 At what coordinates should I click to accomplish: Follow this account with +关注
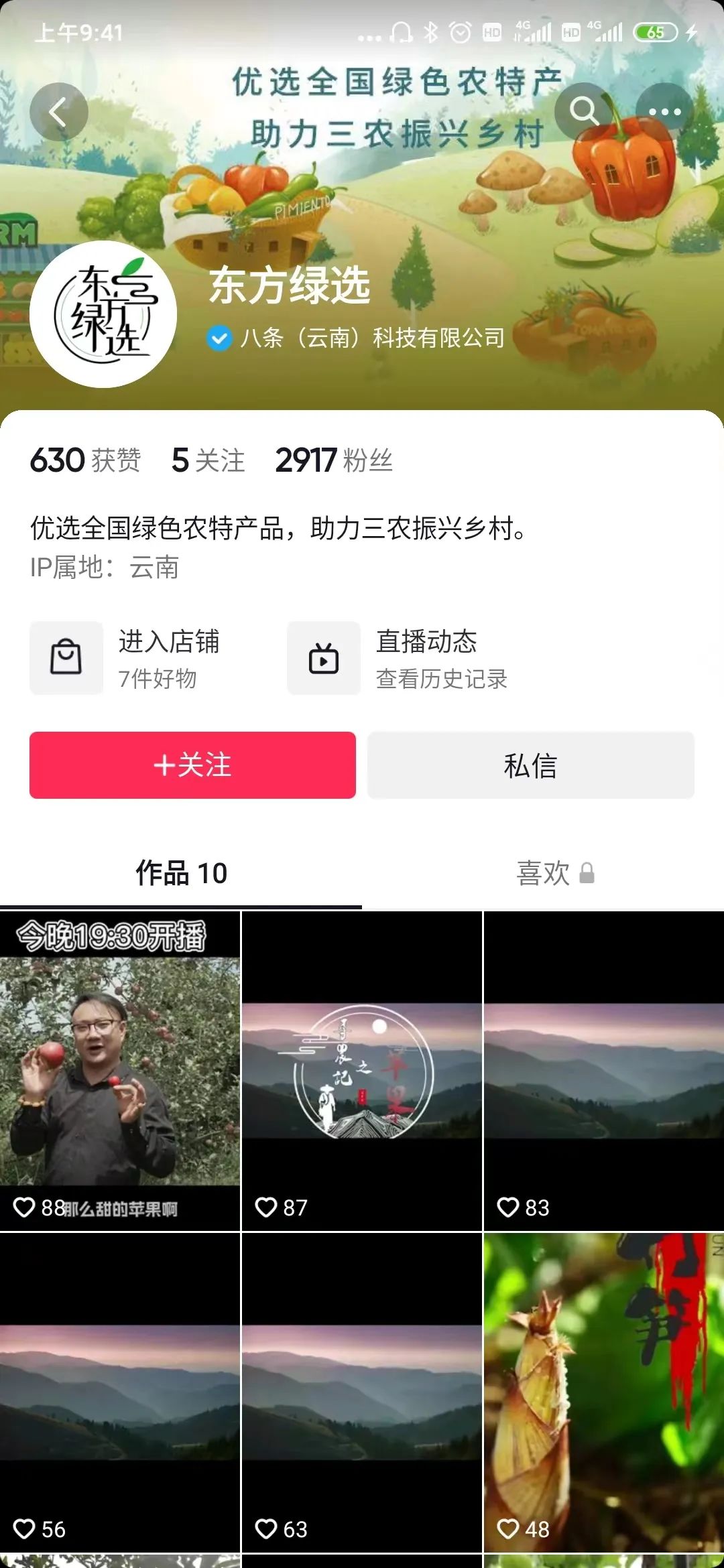click(x=192, y=765)
